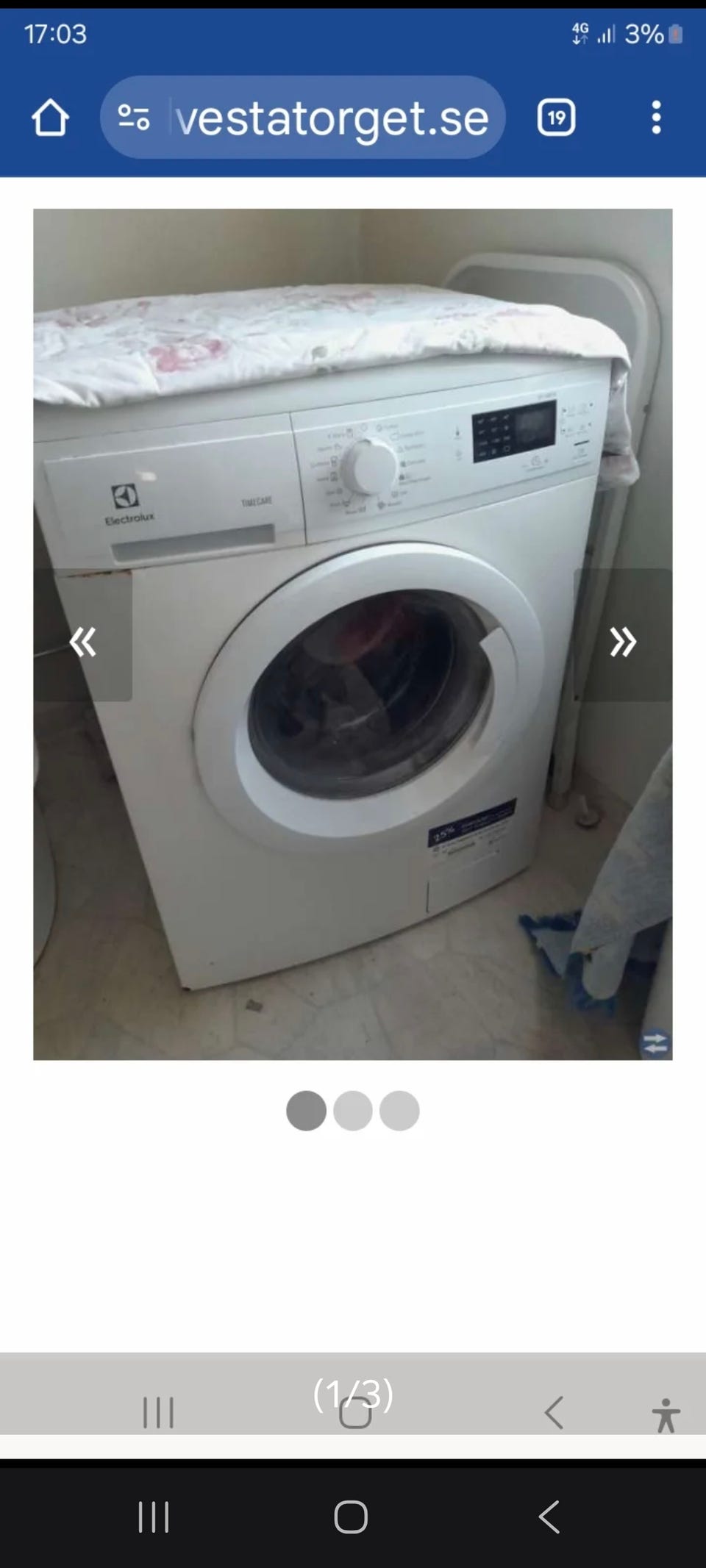
Task: Tap the system back button
Action: tap(549, 1516)
